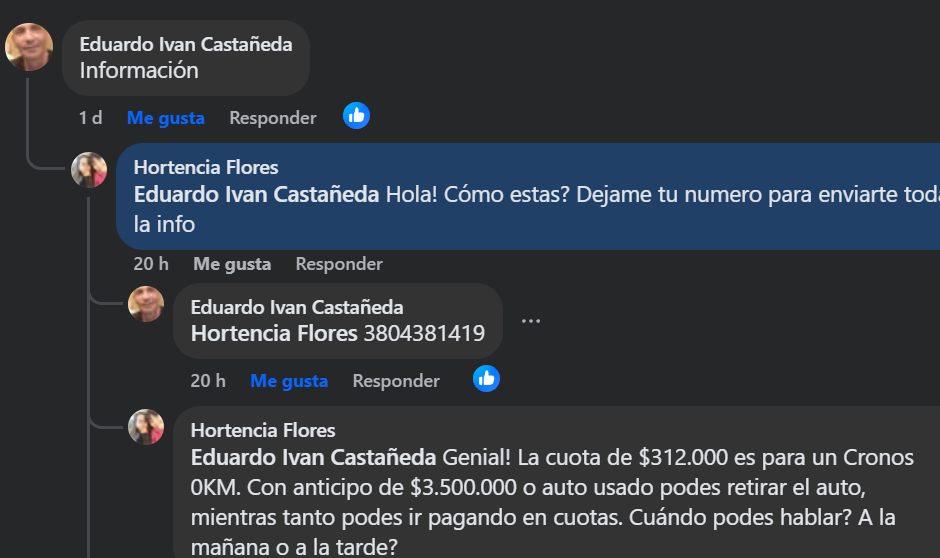The width and height of the screenshot is (940, 558).
Task: Like Hortencia's reply asking for the number
Action: click(x=232, y=264)
